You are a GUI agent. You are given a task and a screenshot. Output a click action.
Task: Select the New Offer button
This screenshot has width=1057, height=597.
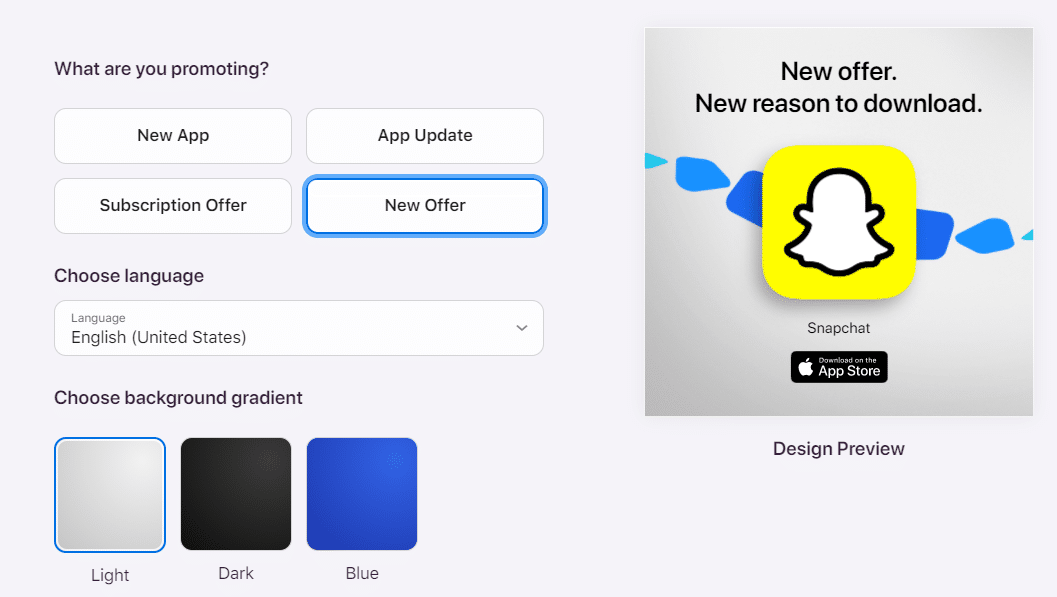coord(425,206)
